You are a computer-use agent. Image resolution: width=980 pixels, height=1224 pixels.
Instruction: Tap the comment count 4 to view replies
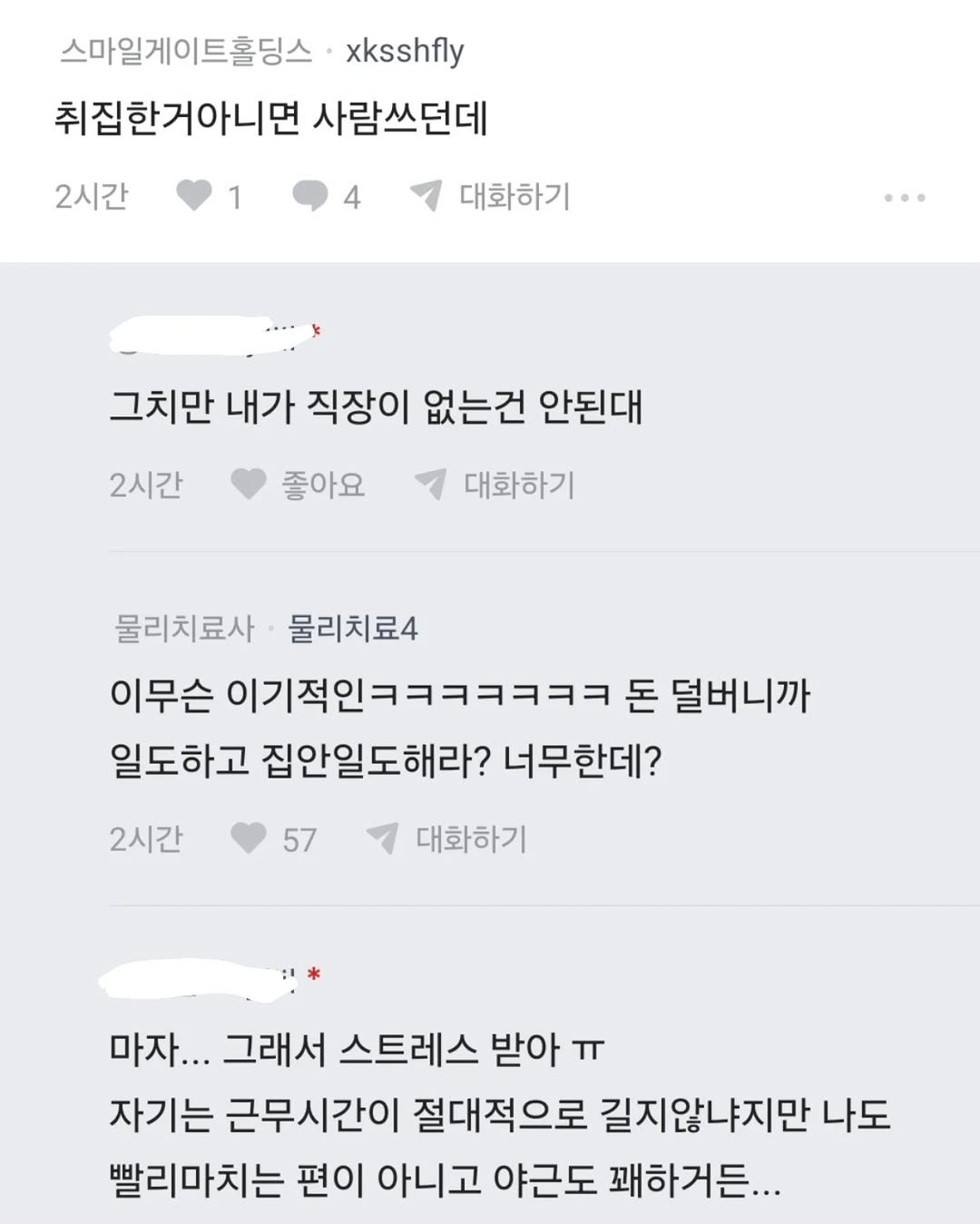tap(352, 194)
